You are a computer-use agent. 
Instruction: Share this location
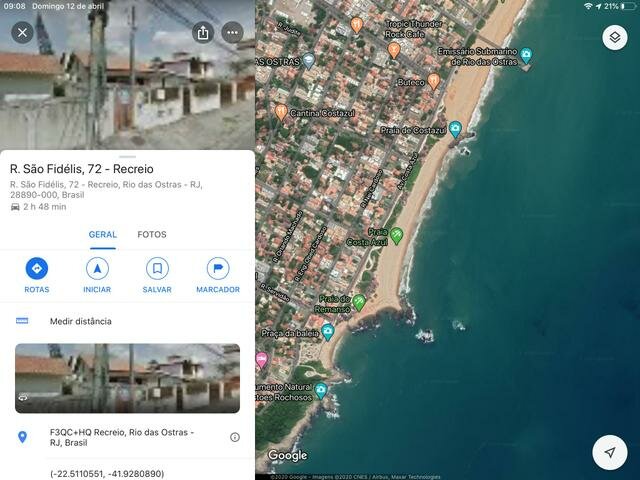point(203,32)
